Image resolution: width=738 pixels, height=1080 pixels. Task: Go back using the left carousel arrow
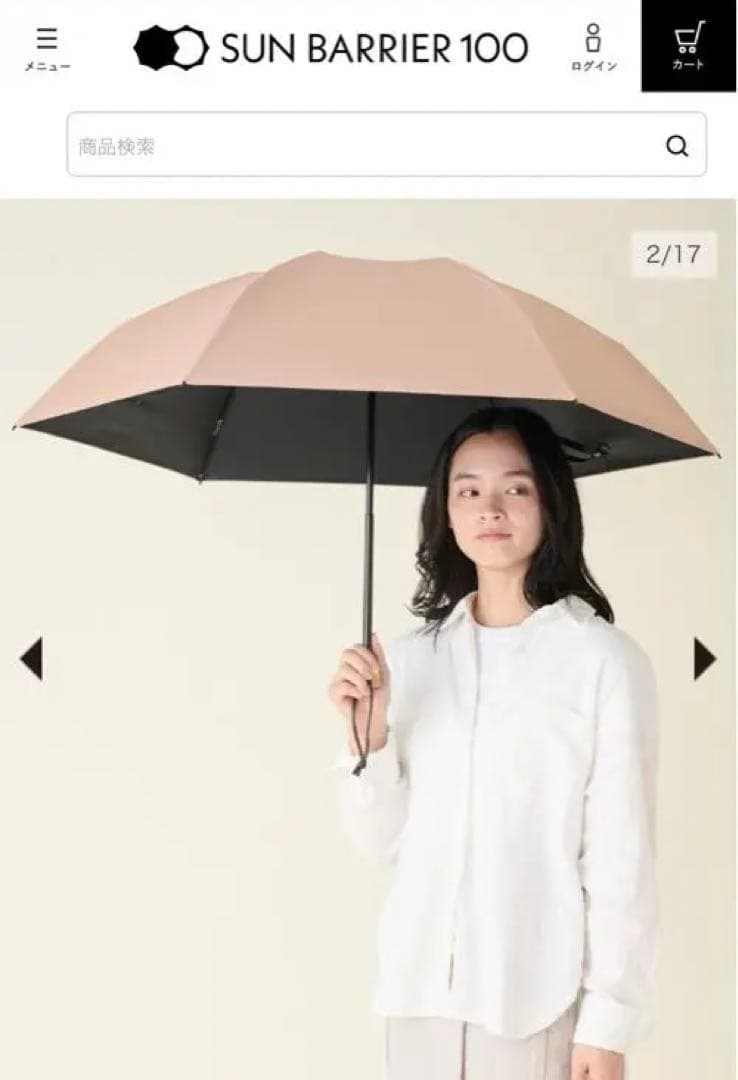33,655
